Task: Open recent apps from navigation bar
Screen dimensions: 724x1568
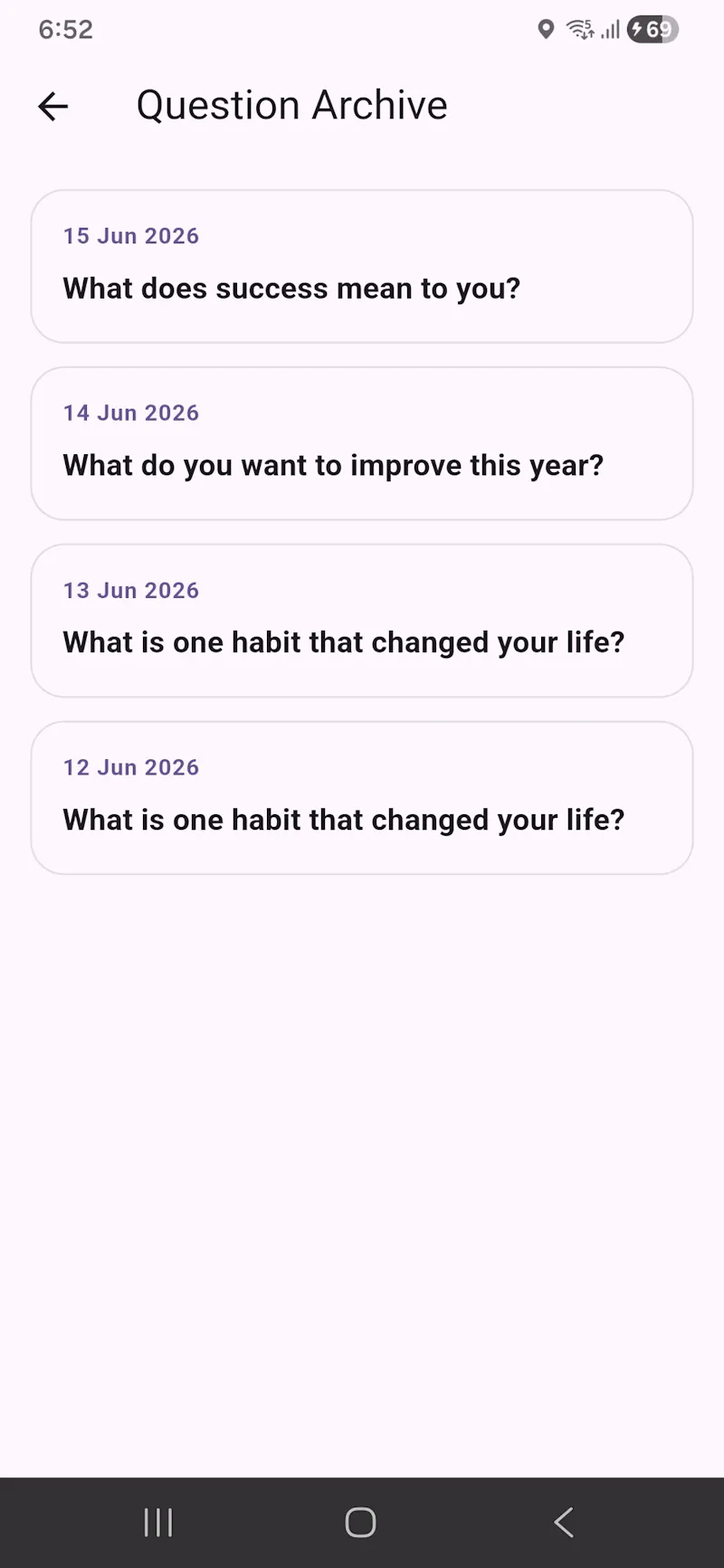Action: click(x=158, y=1522)
